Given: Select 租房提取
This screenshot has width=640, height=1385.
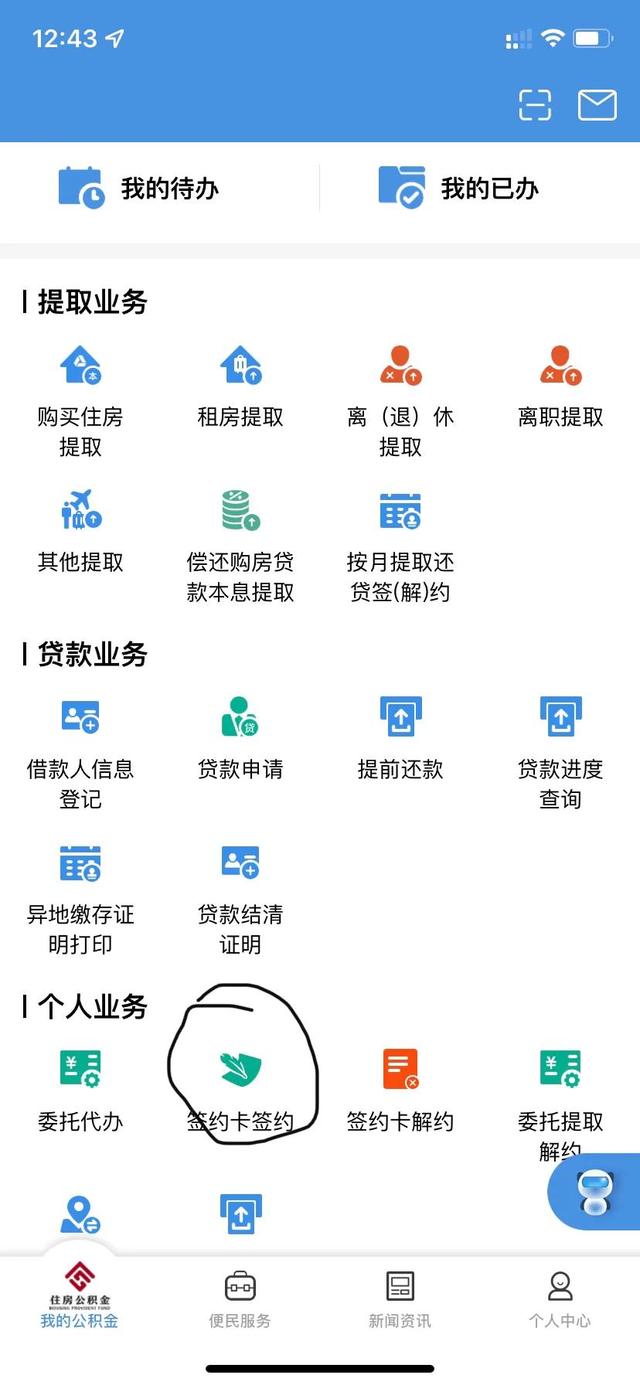Looking at the screenshot, I should (240, 386).
